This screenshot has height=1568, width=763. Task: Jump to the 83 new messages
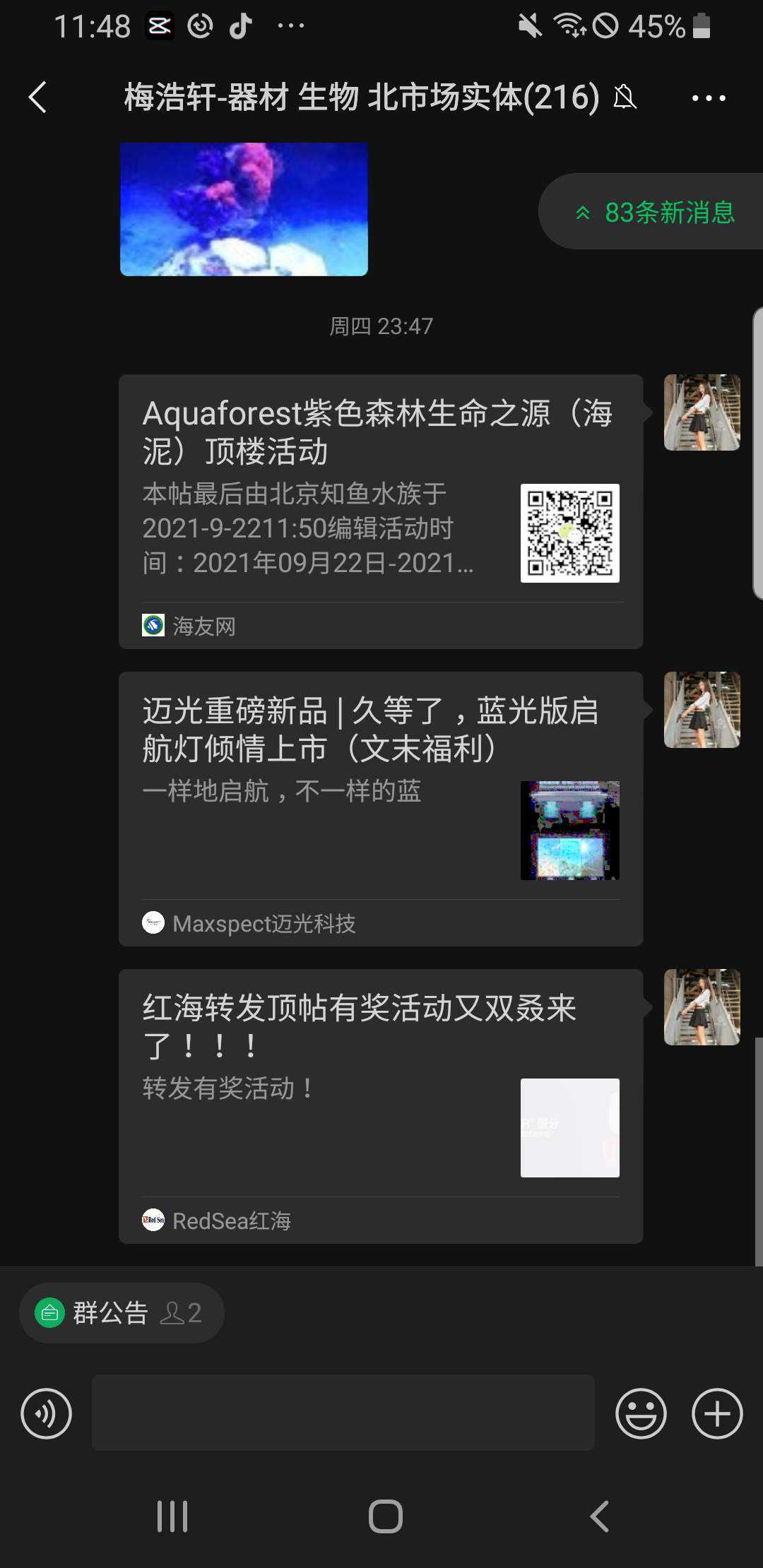tap(656, 212)
